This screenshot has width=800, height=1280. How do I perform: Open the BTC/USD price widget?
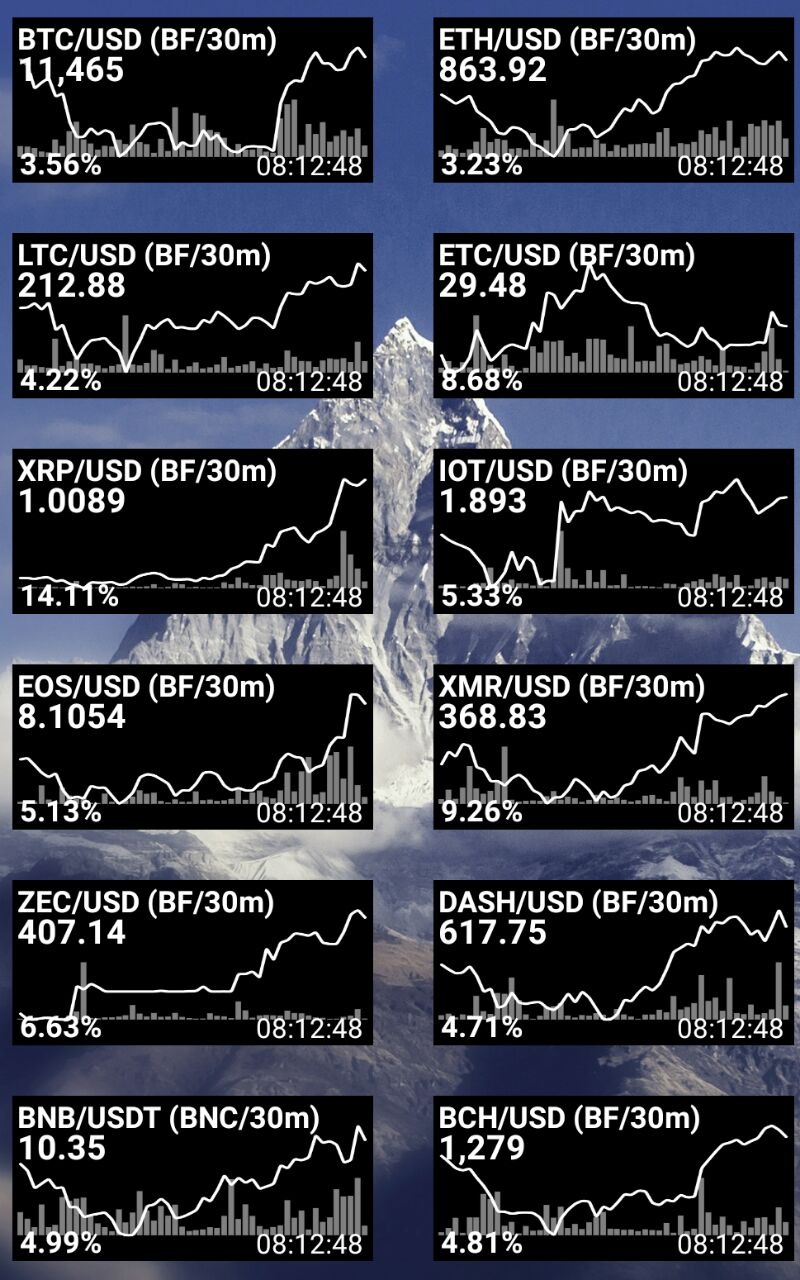tap(192, 100)
